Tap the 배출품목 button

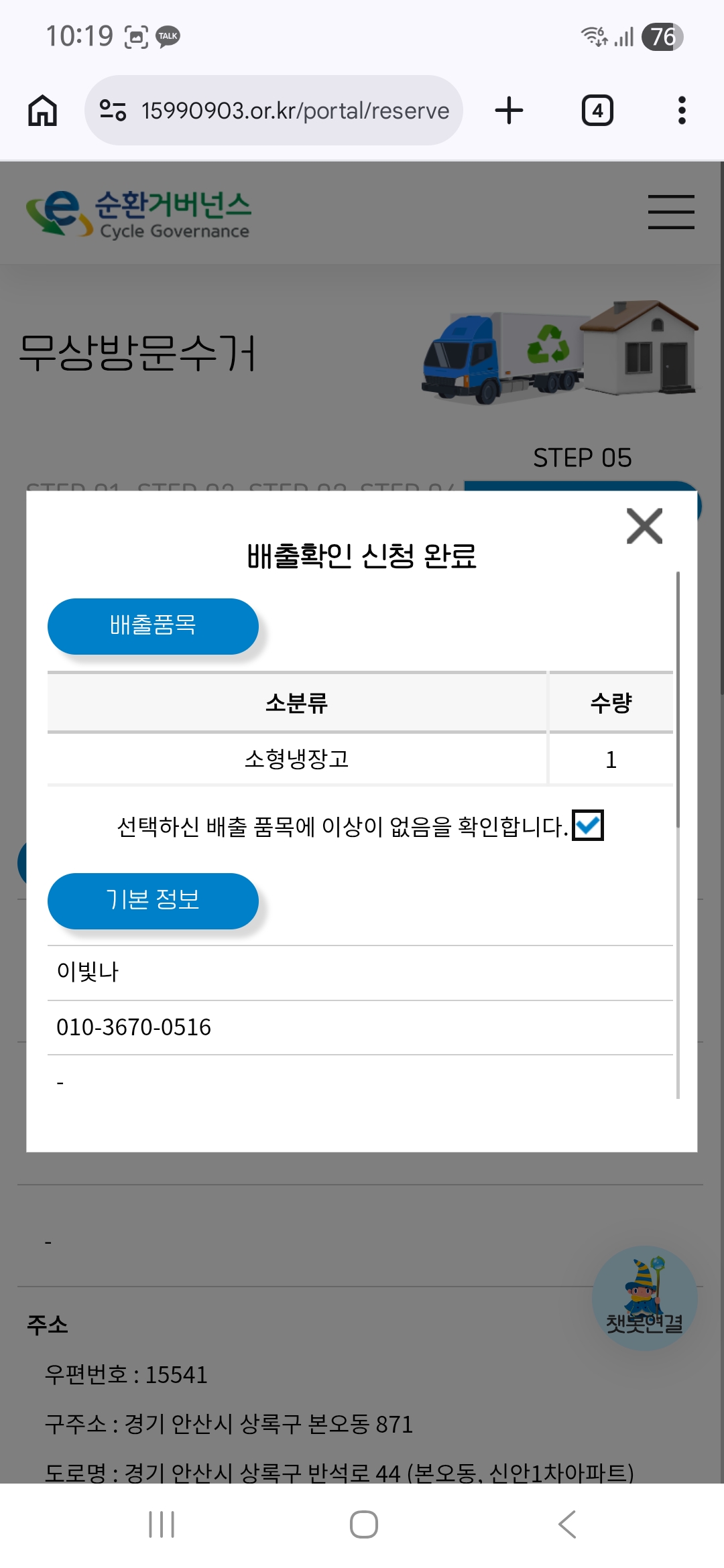pos(153,626)
